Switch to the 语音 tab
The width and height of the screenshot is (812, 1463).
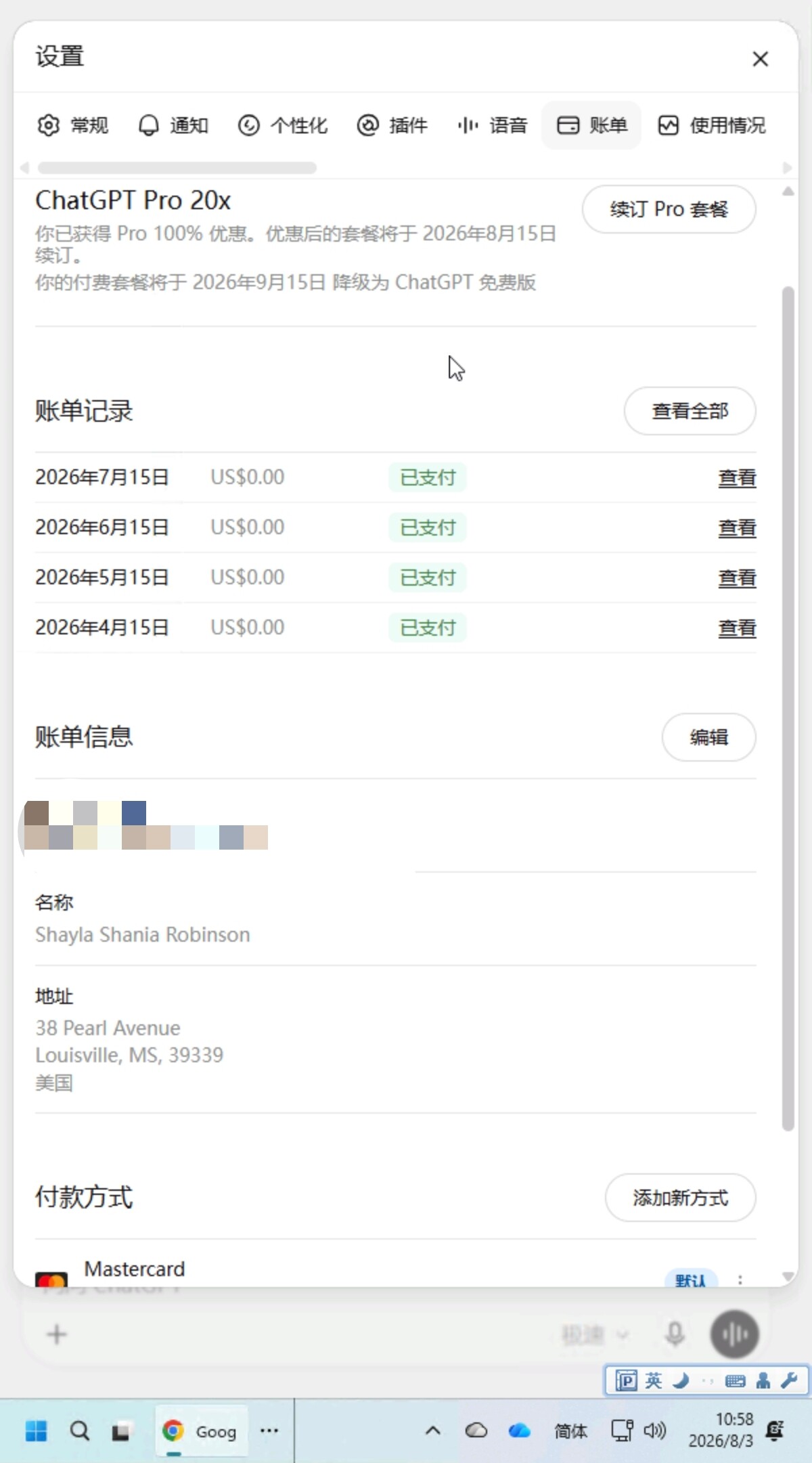pos(493,125)
